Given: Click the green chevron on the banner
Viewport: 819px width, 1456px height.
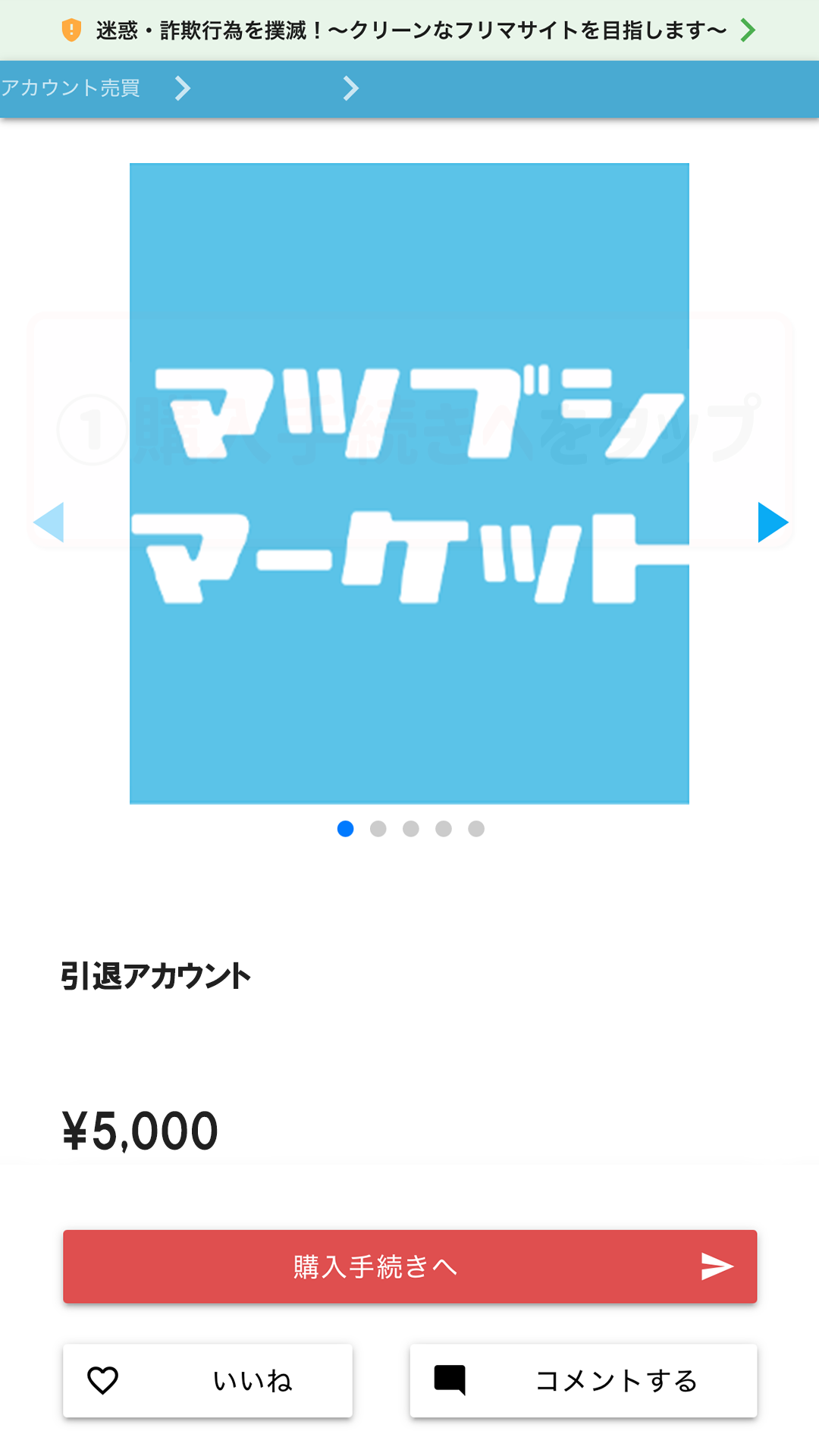Looking at the screenshot, I should tap(749, 30).
